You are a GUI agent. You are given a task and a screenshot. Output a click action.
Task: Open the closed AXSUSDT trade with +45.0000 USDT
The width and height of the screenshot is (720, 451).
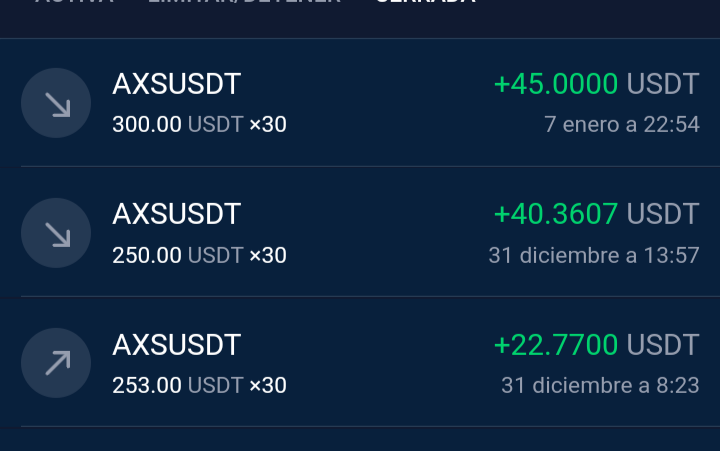coord(360,103)
